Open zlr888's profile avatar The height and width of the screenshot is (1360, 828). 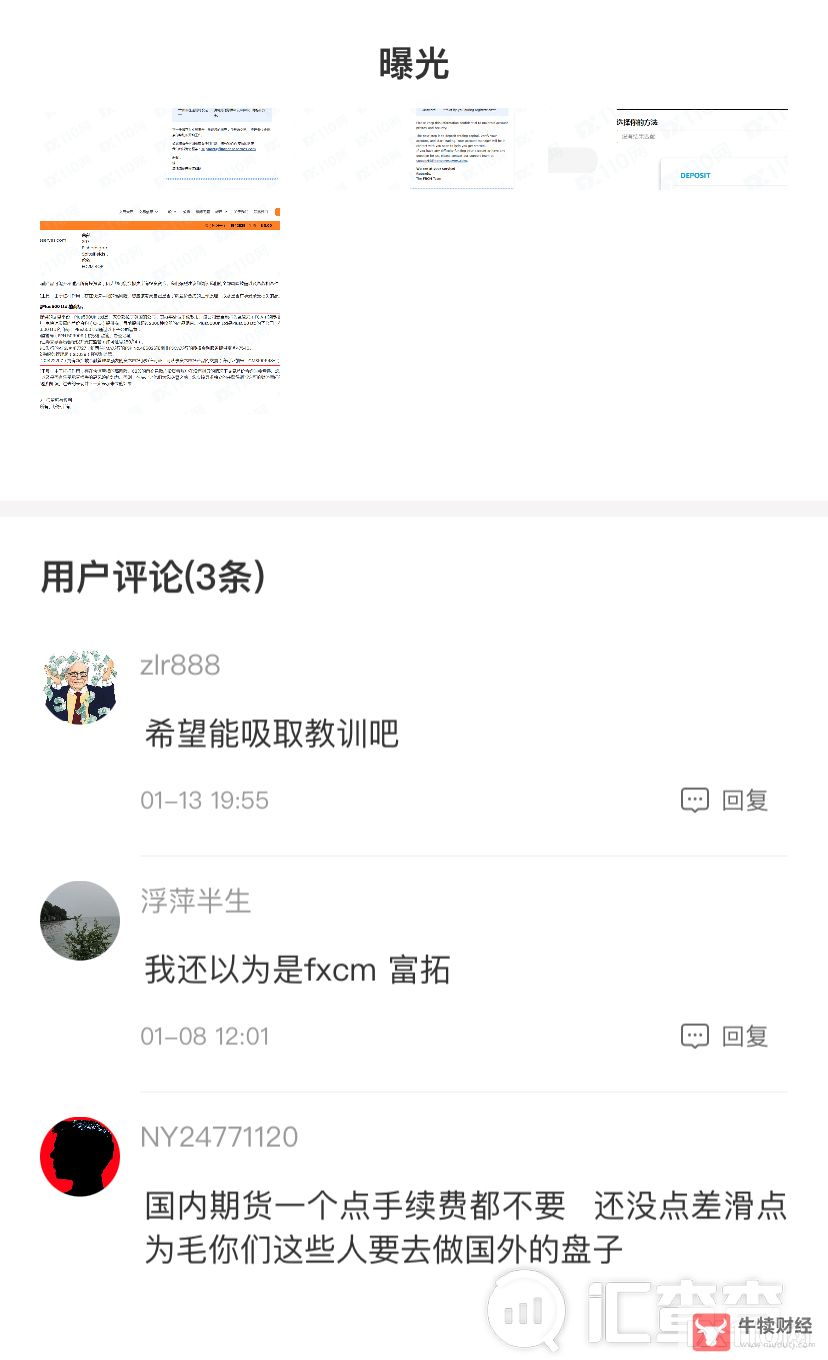click(80, 685)
